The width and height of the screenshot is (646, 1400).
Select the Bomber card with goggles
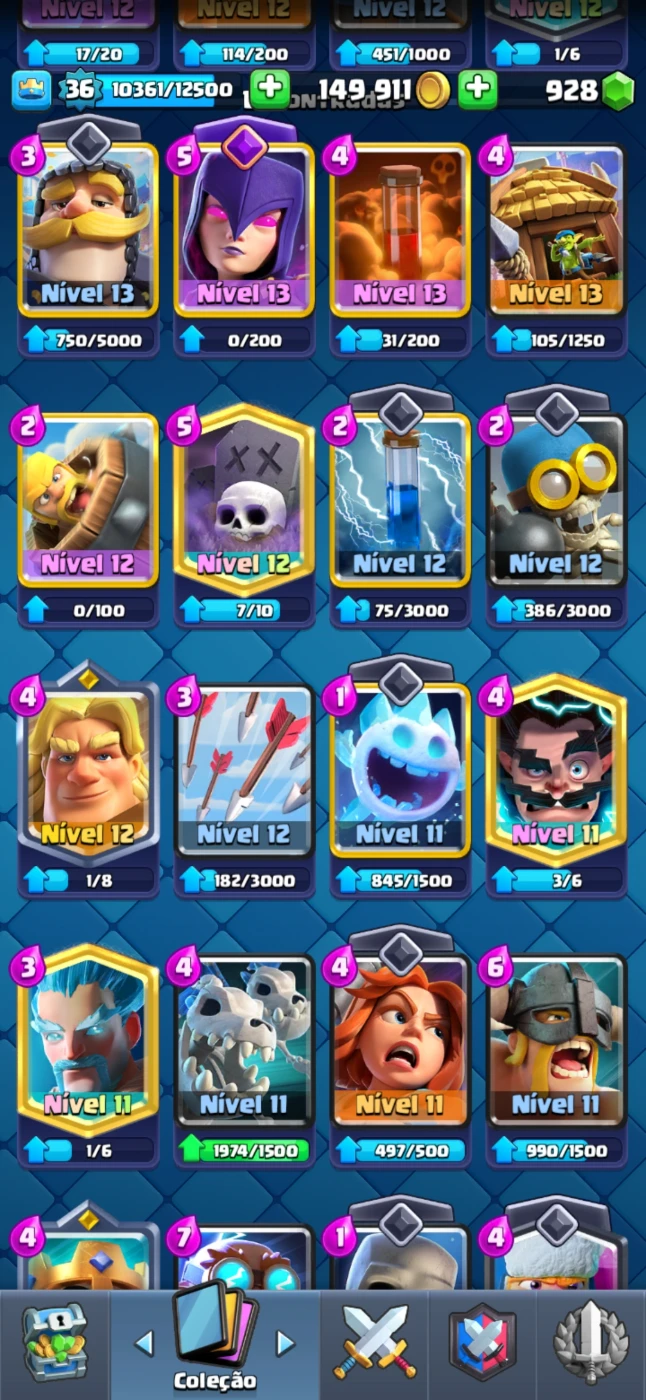click(x=556, y=500)
